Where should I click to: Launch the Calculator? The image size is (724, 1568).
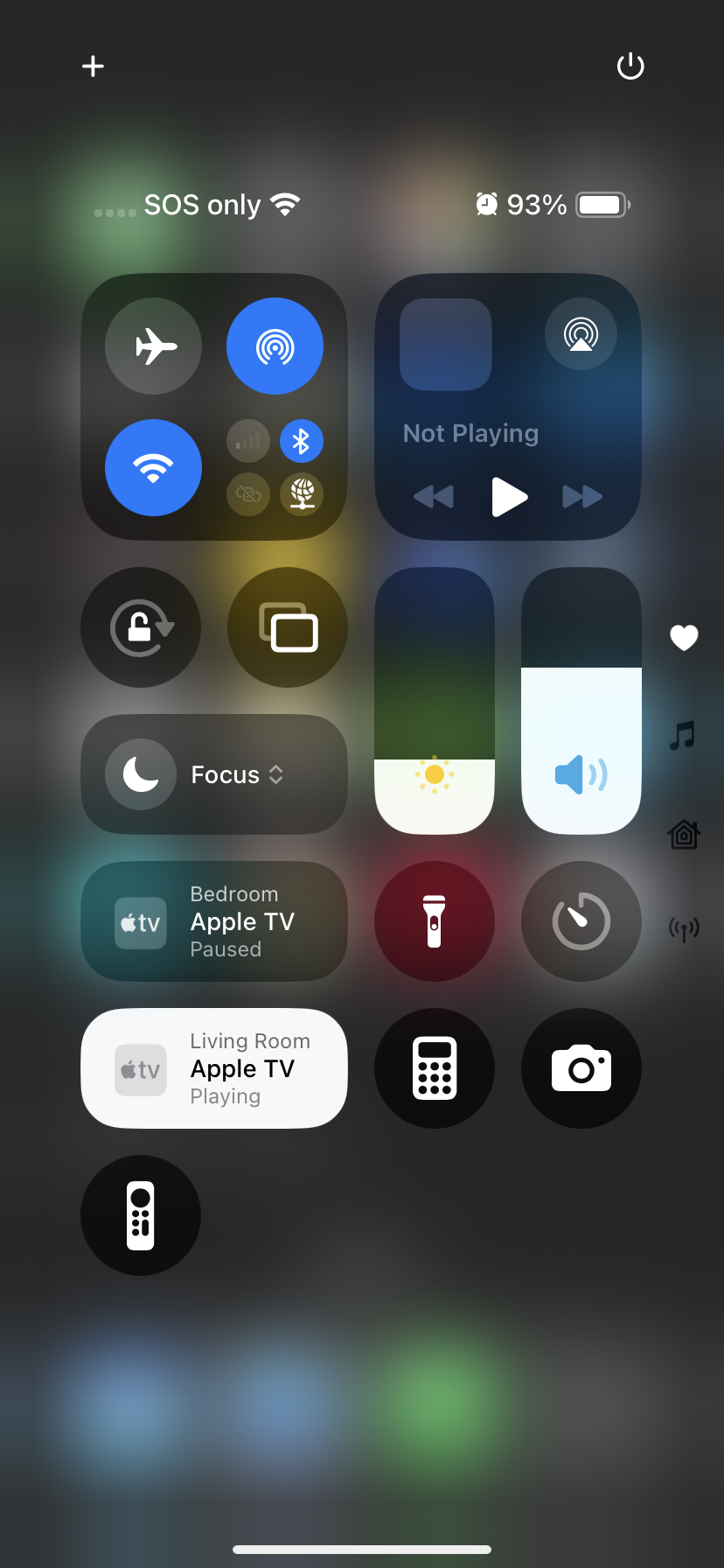[x=435, y=1068]
